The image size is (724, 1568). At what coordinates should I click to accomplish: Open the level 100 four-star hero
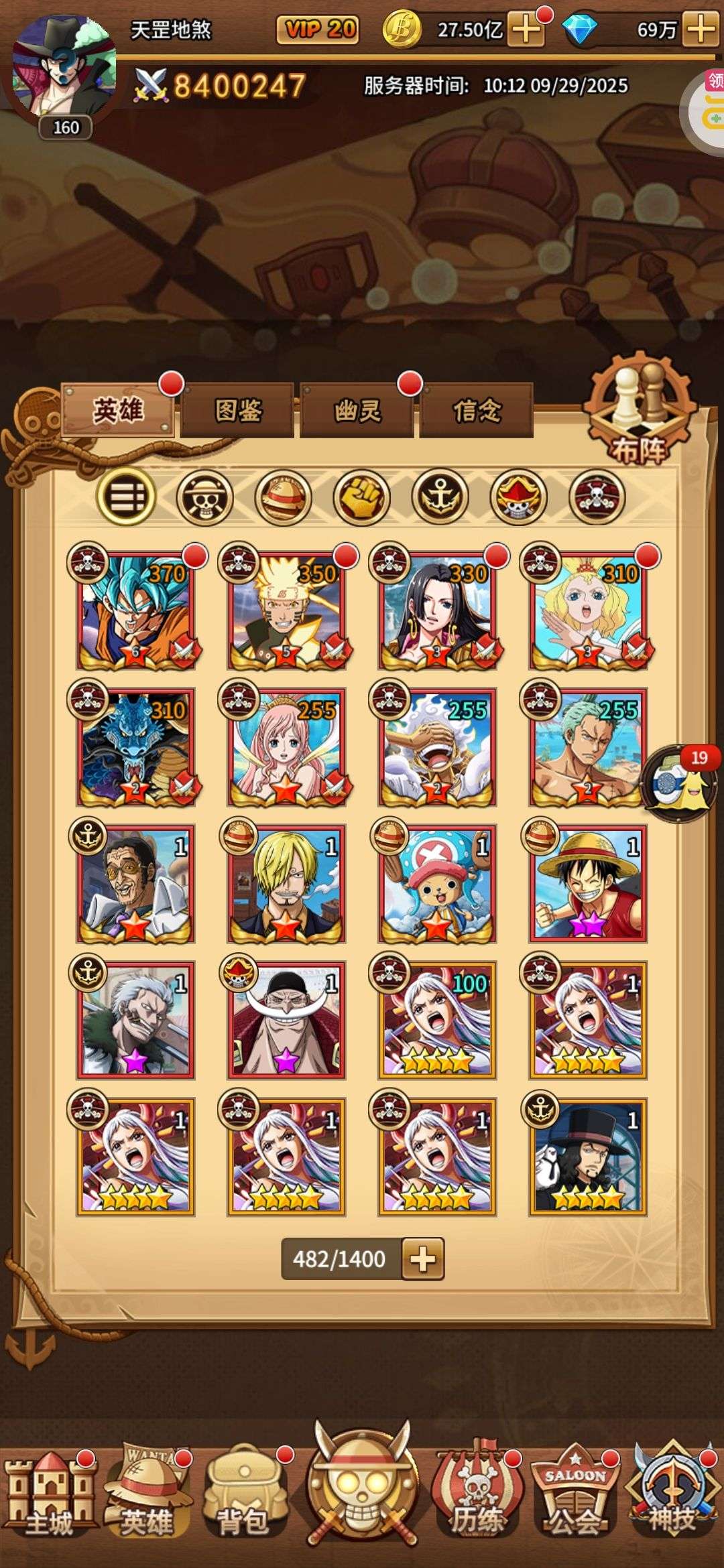pos(438,1020)
